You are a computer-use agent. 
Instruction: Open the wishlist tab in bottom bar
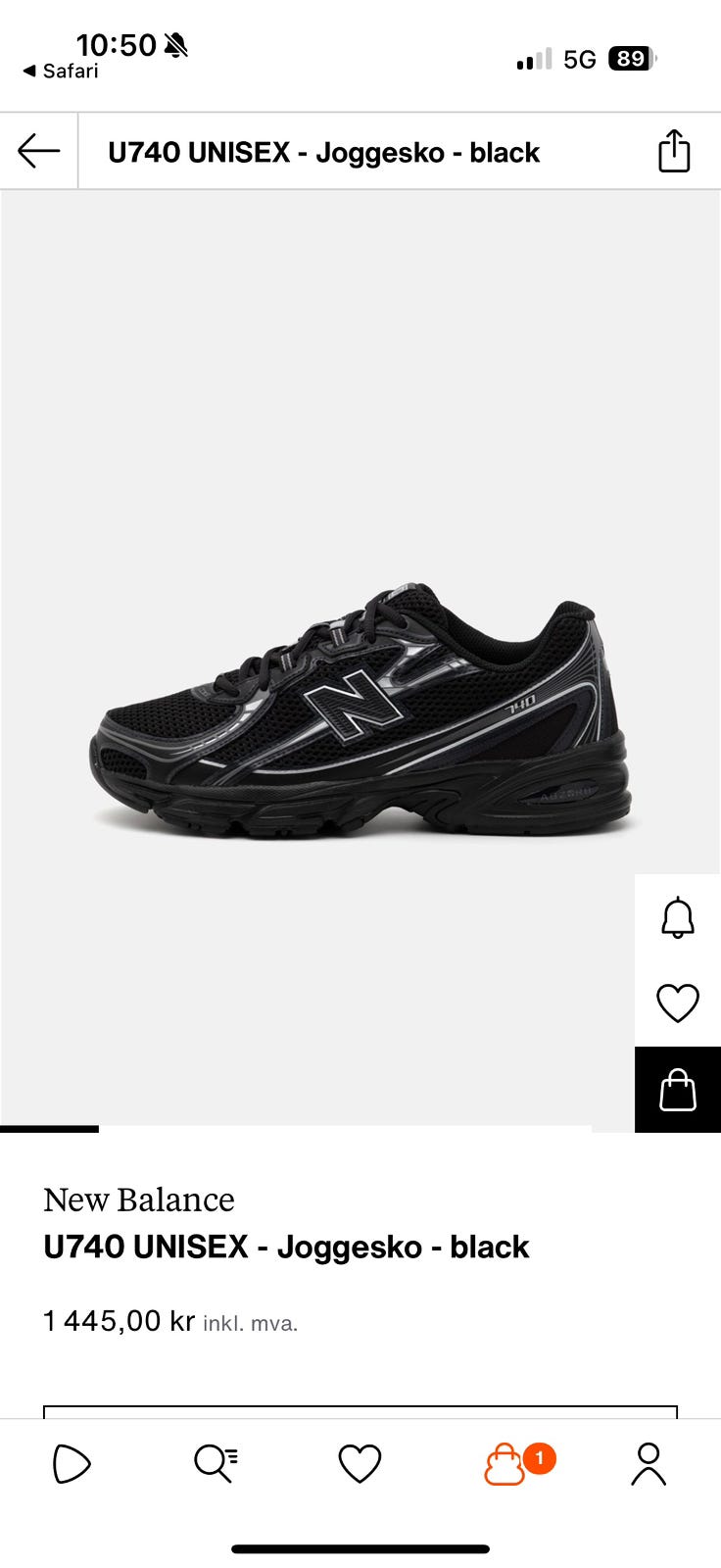[360, 1463]
